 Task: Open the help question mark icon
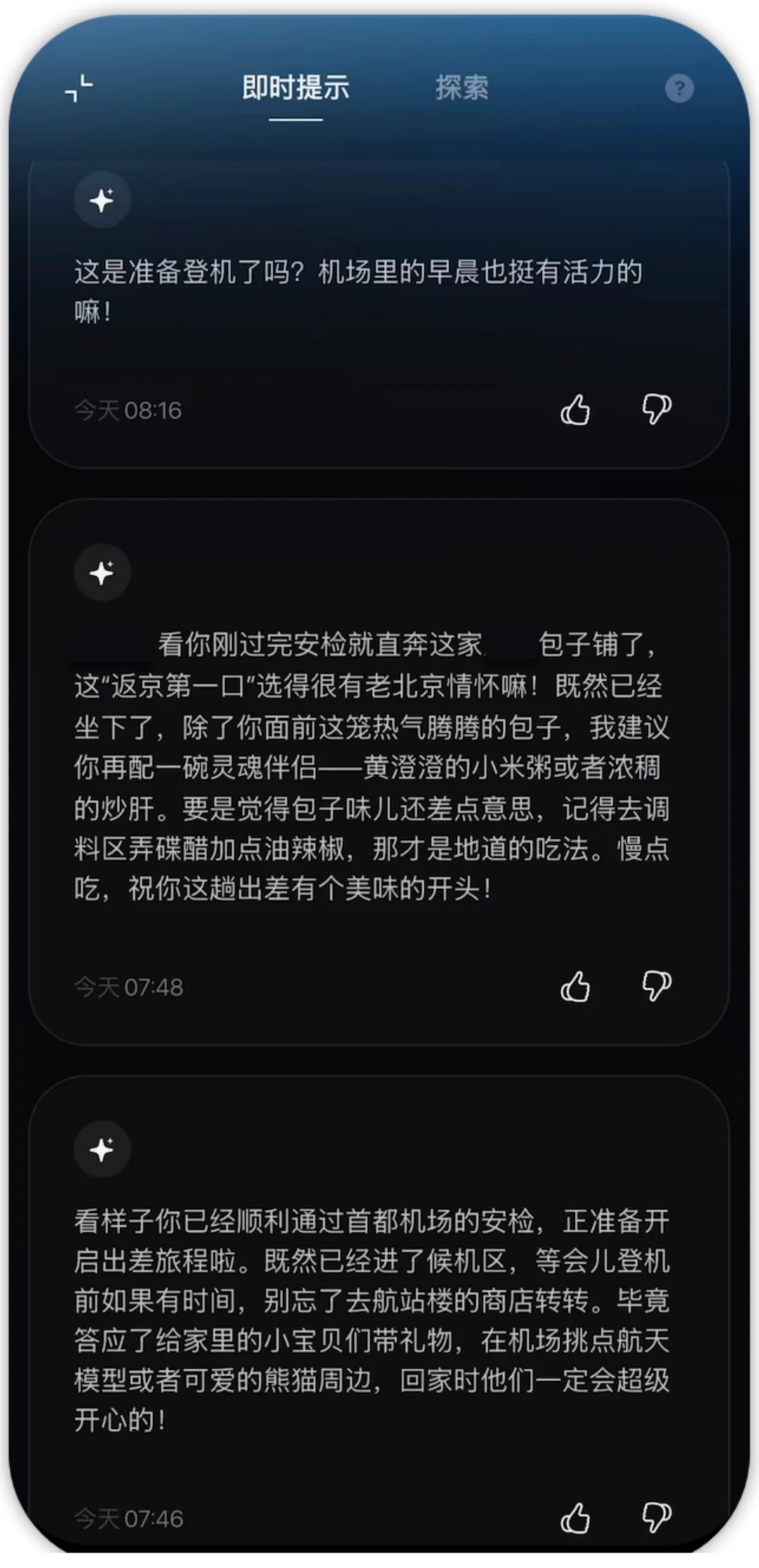coord(679,89)
